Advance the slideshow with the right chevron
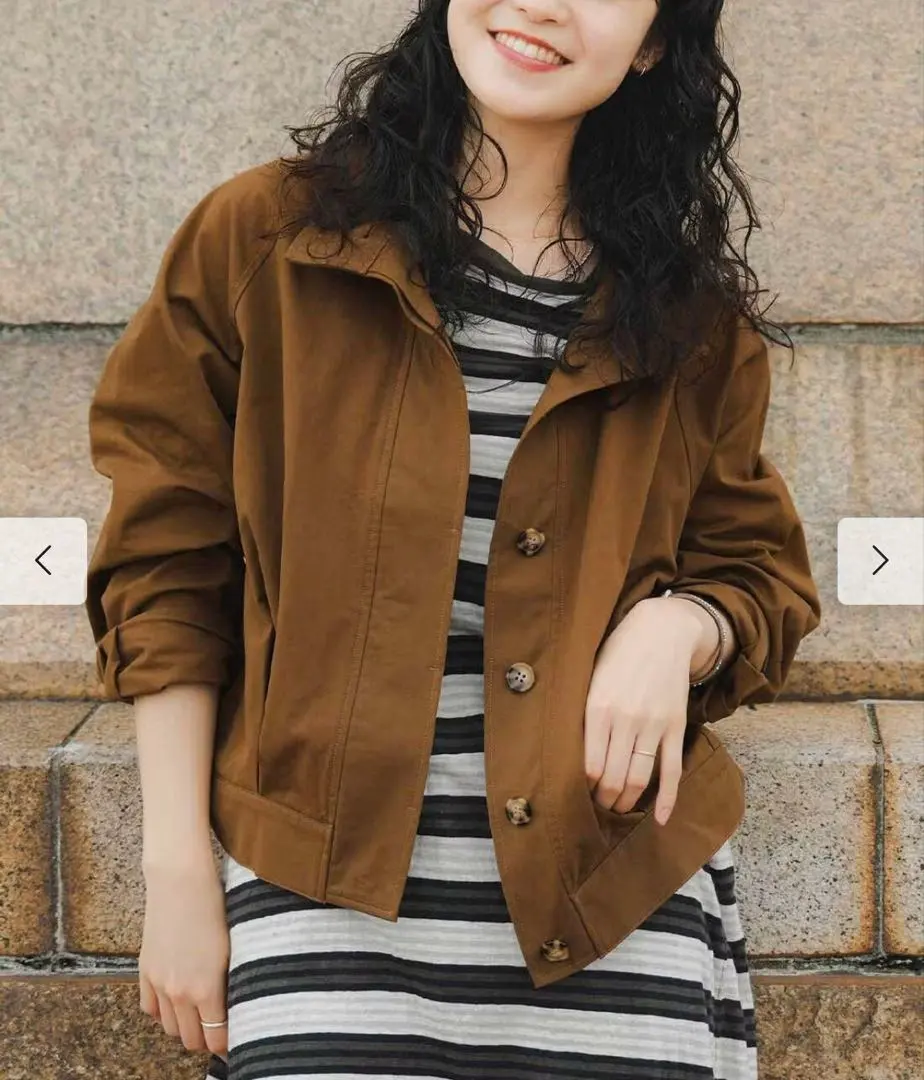The width and height of the screenshot is (924, 1080). tap(880, 560)
